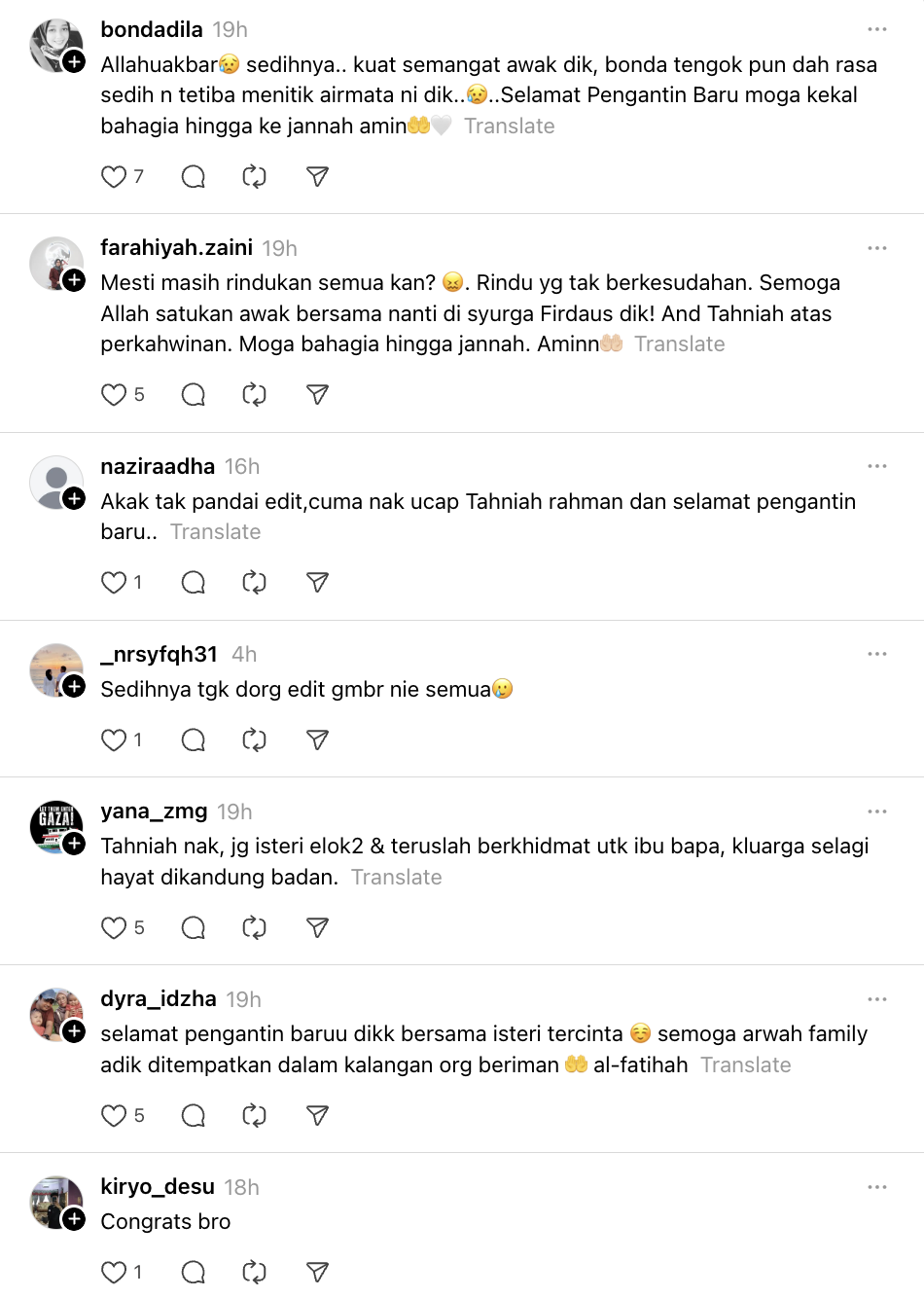Open overflow menu on kiryo_desu's comment
Image resolution: width=924 pixels, height=1298 pixels.
[x=876, y=1187]
